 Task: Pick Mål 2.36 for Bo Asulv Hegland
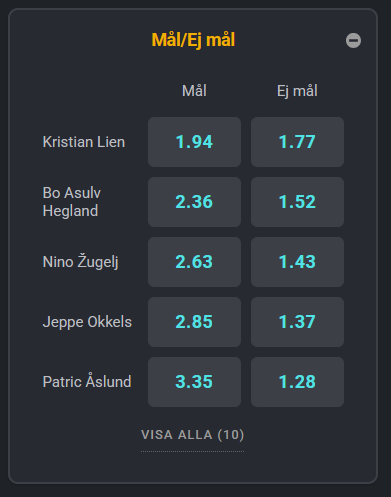click(x=194, y=202)
